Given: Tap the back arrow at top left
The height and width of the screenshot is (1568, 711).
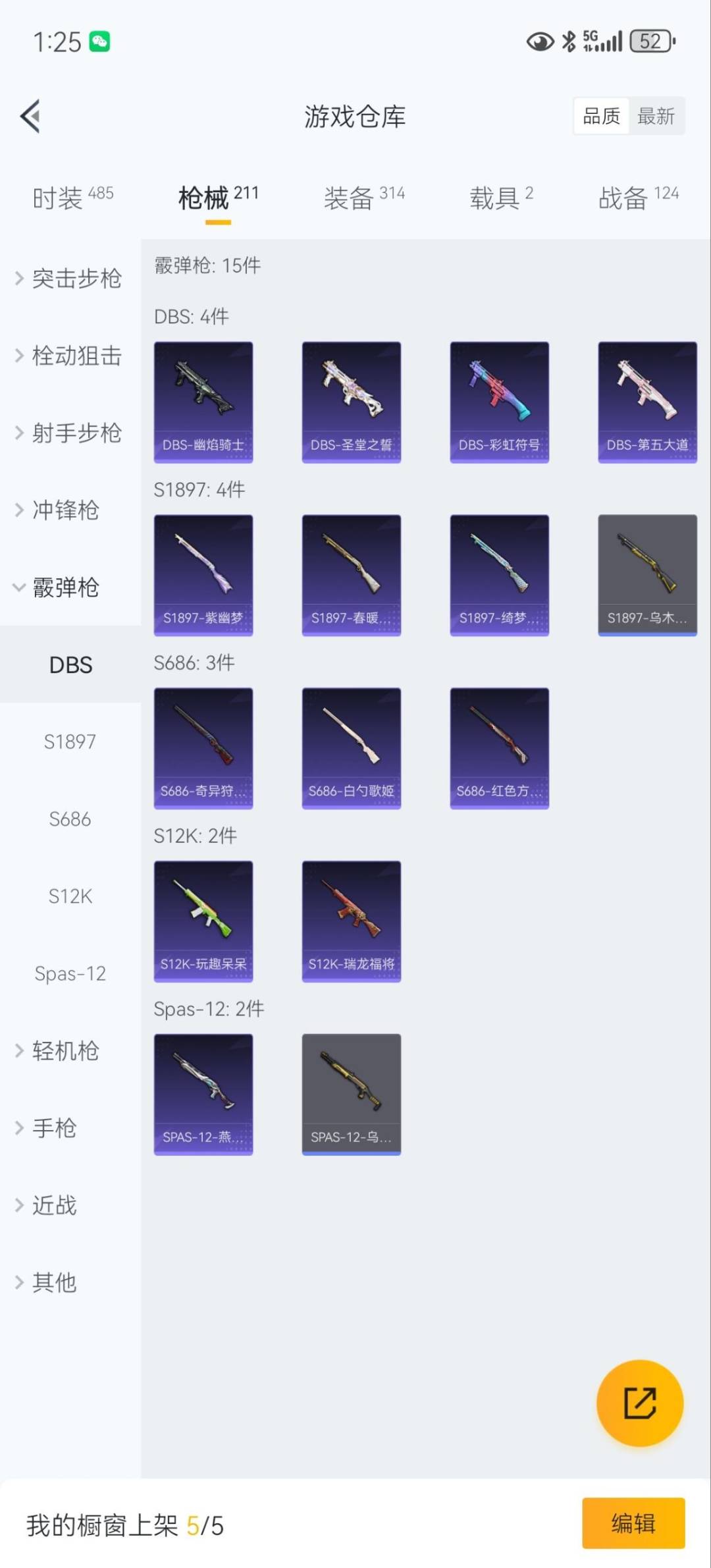Looking at the screenshot, I should (x=28, y=116).
